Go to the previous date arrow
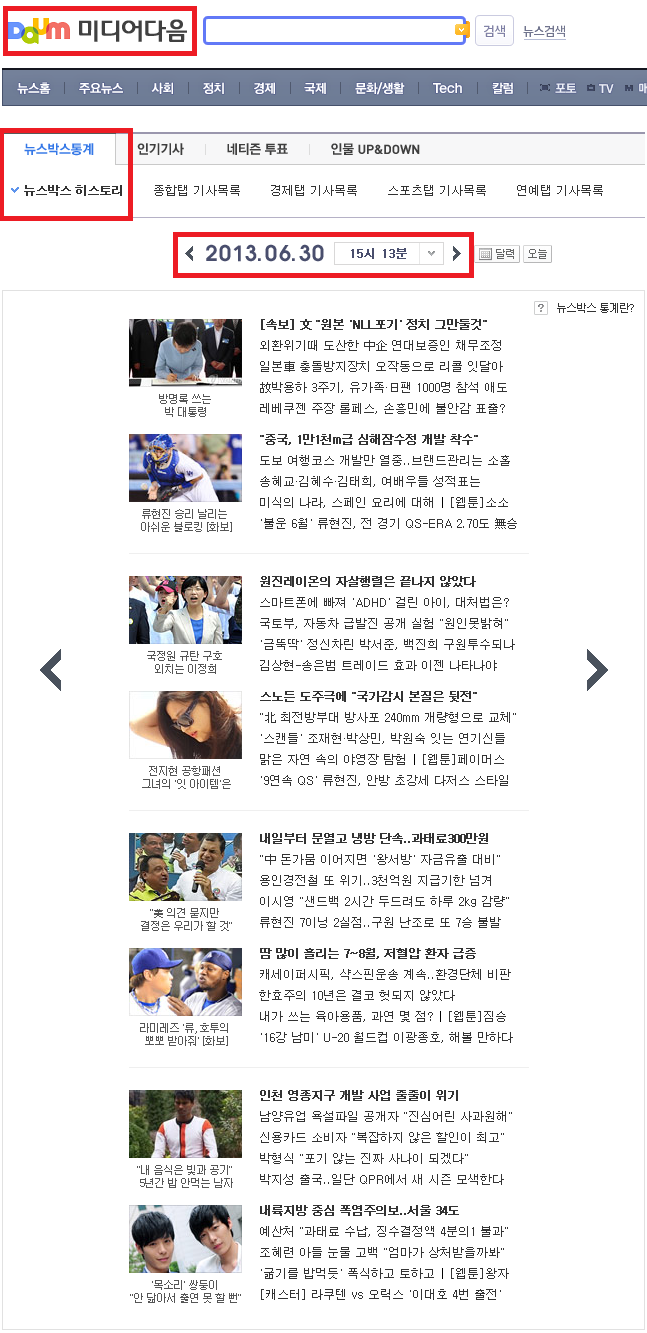Viewport: 647px width, 1333px height. click(190, 254)
